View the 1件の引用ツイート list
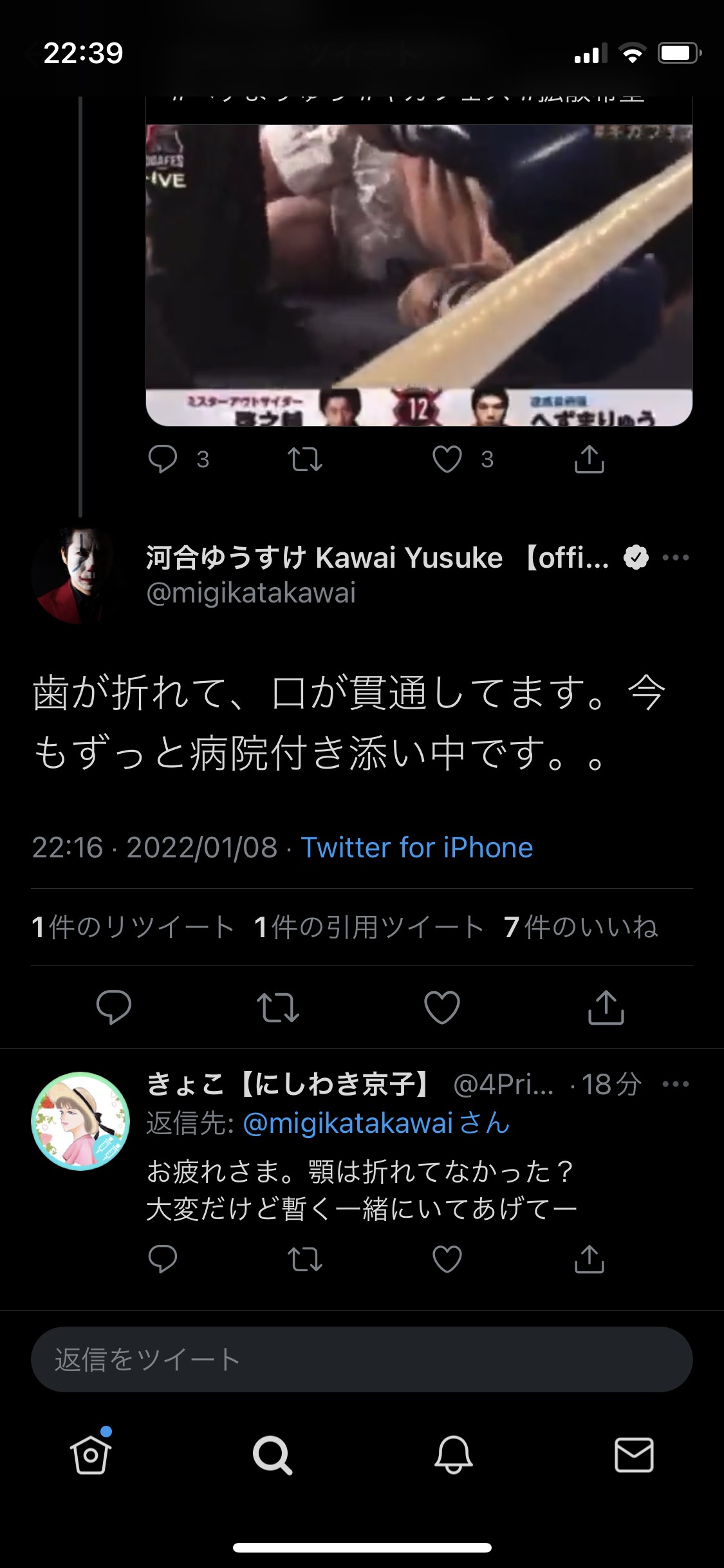 (369, 928)
